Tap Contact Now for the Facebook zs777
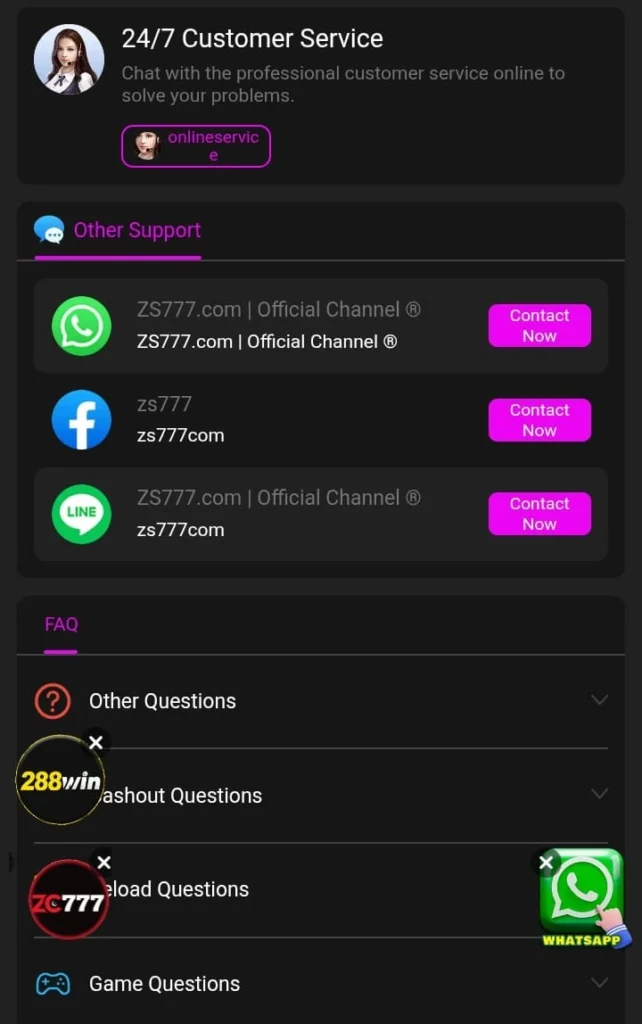The image size is (642, 1024). pos(539,420)
